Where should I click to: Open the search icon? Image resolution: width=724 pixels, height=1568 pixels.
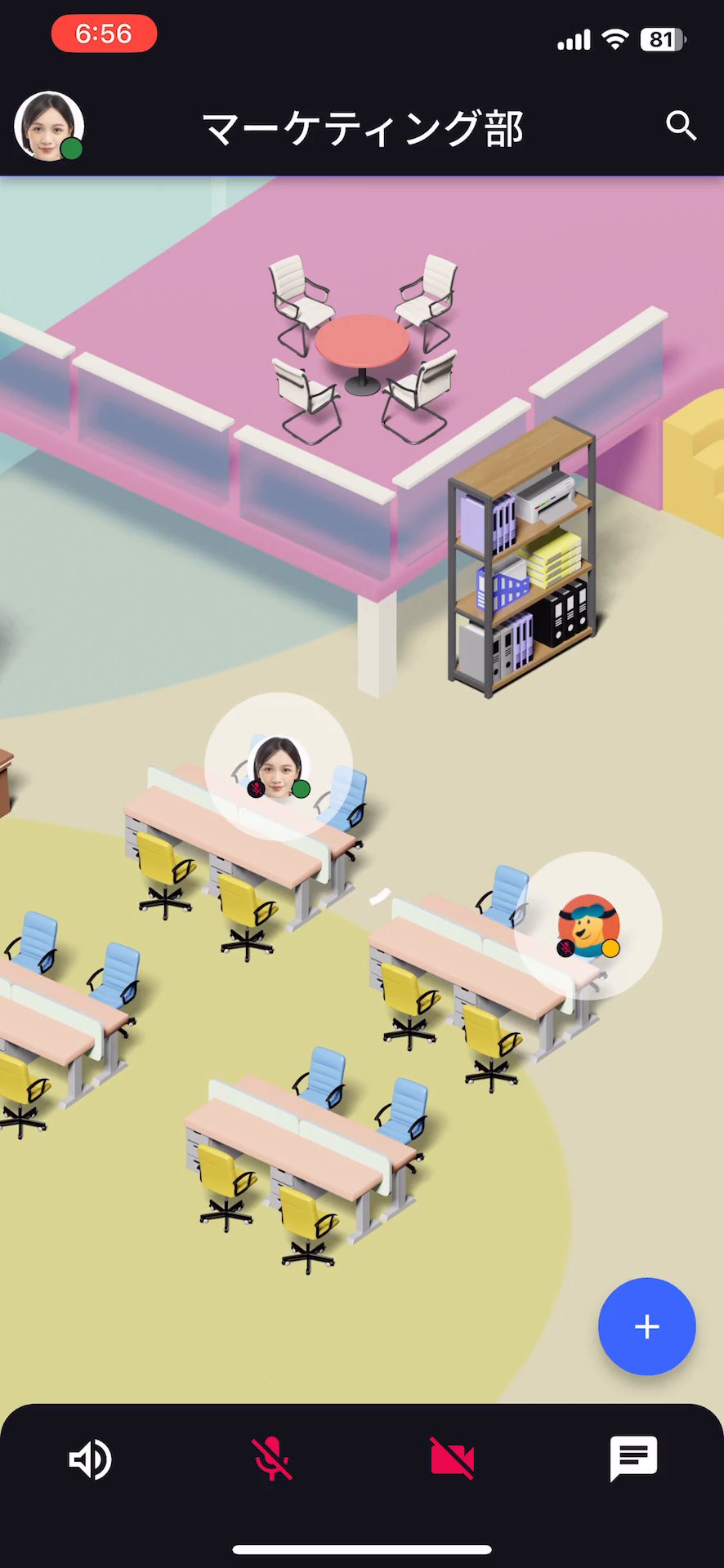tap(681, 126)
